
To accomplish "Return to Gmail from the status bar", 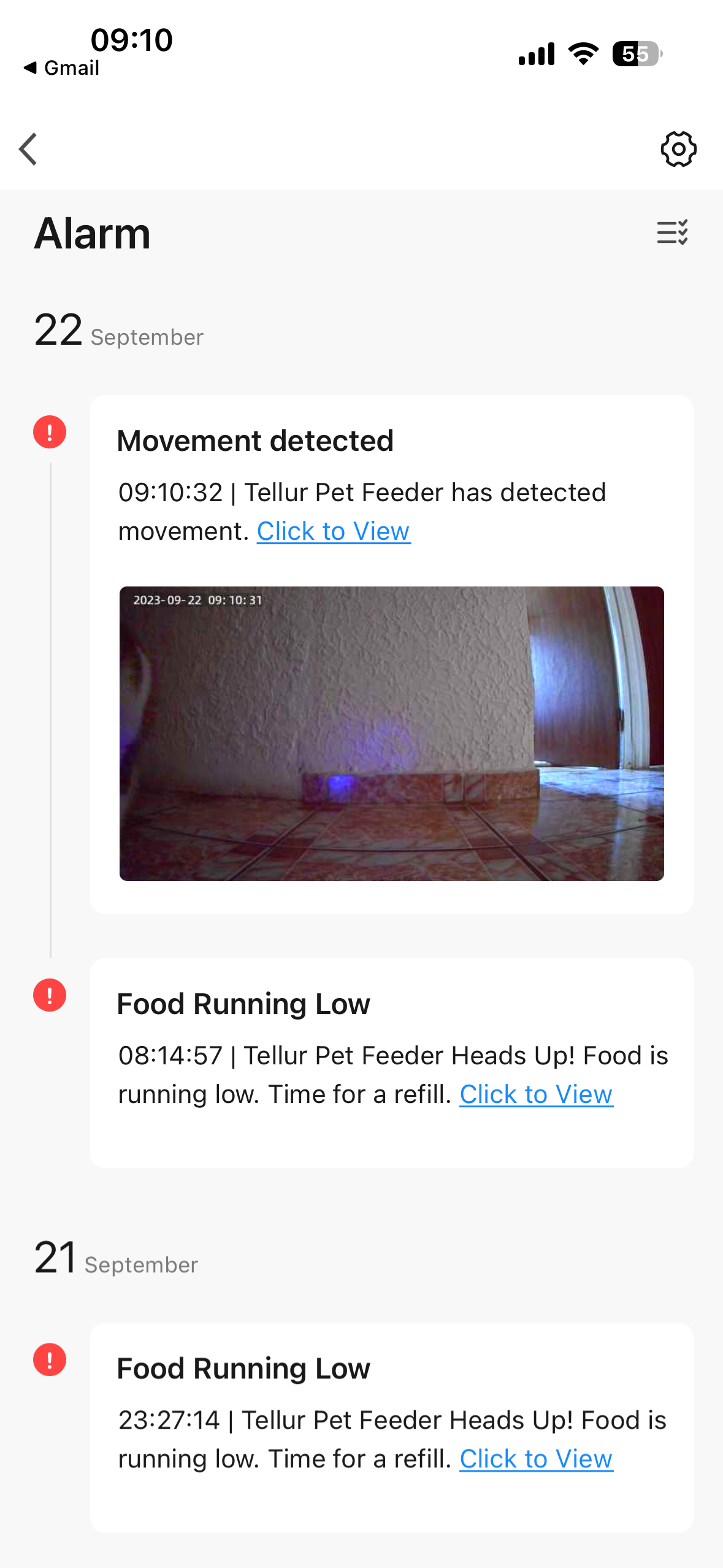I will click(x=61, y=68).
